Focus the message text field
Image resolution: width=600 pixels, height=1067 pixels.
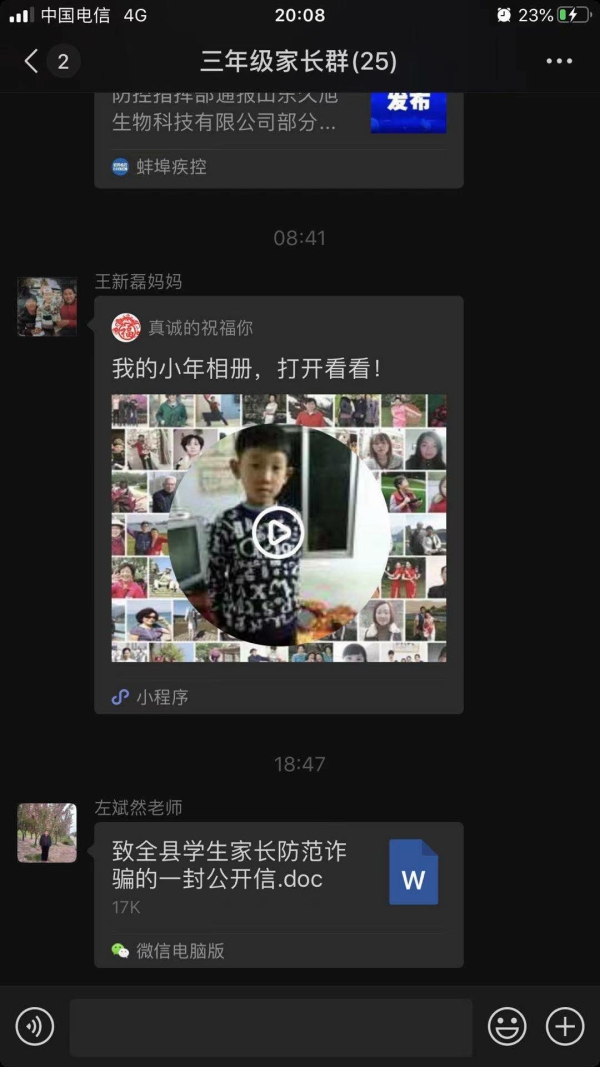click(270, 1027)
